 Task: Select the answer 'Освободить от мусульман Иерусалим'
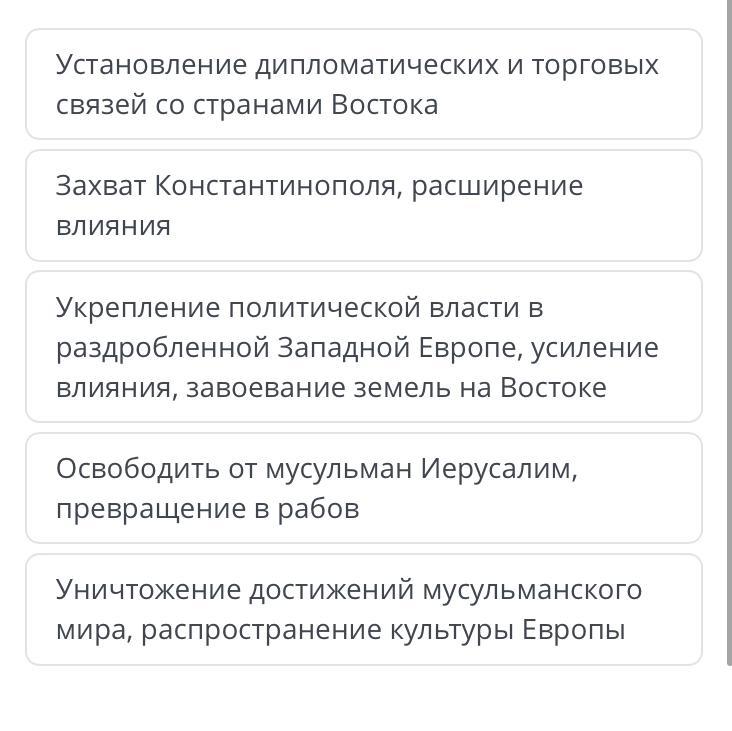tap(364, 488)
